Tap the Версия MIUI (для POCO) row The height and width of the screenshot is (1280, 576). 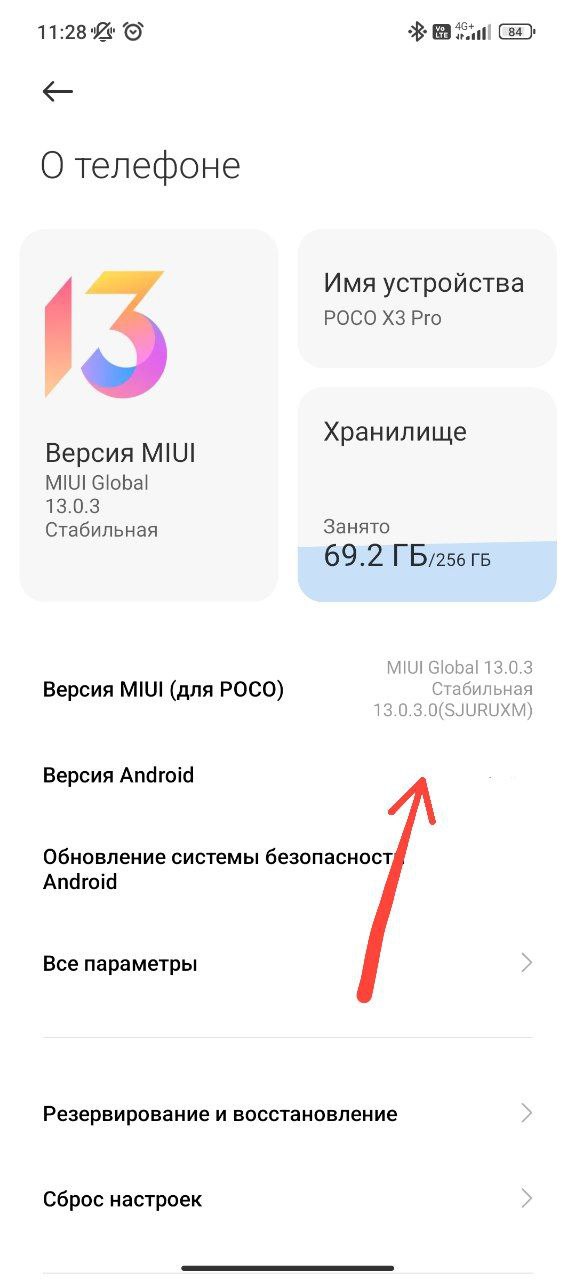pyautogui.click(x=288, y=689)
